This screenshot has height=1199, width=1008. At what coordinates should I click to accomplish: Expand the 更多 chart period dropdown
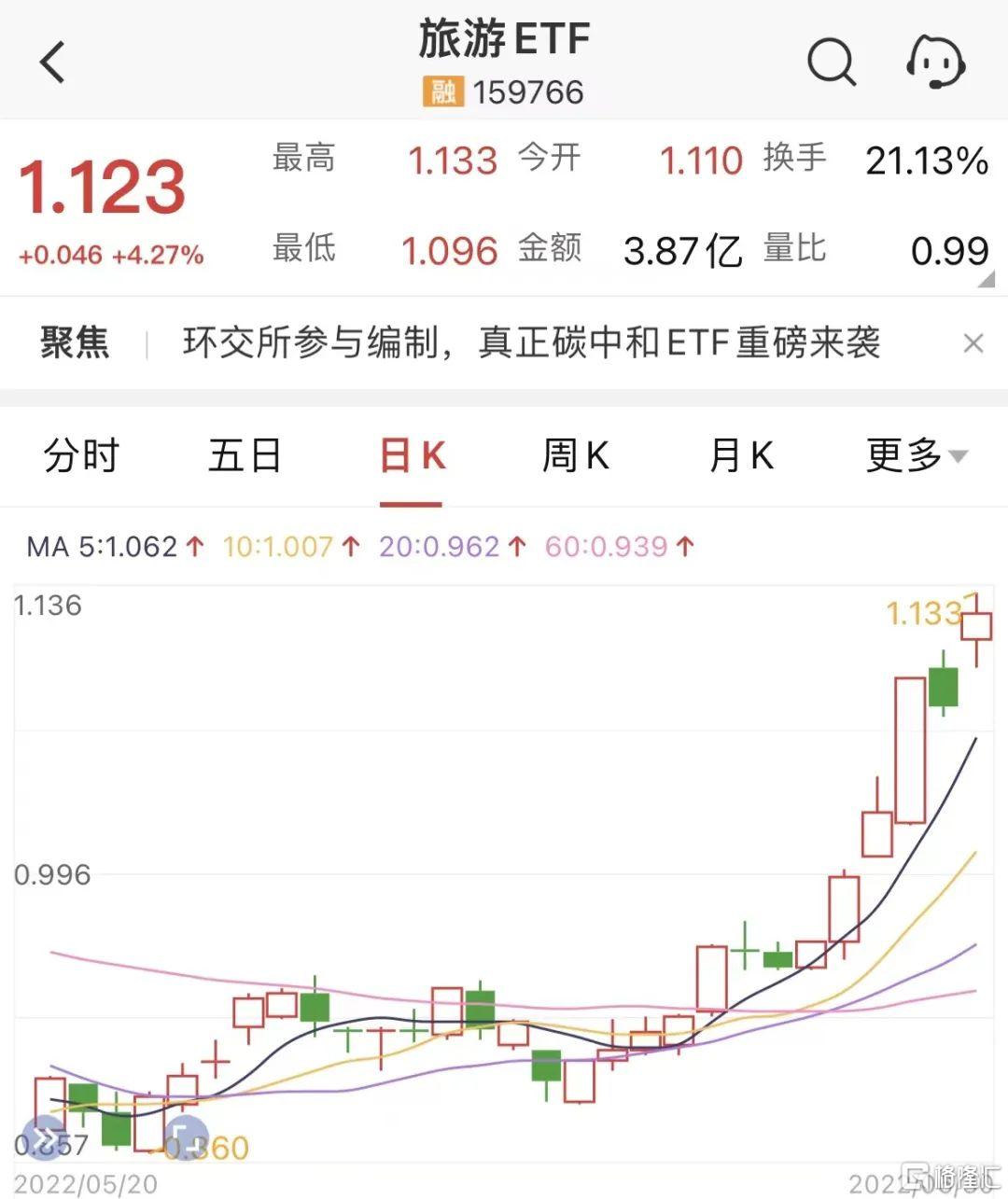point(915,456)
